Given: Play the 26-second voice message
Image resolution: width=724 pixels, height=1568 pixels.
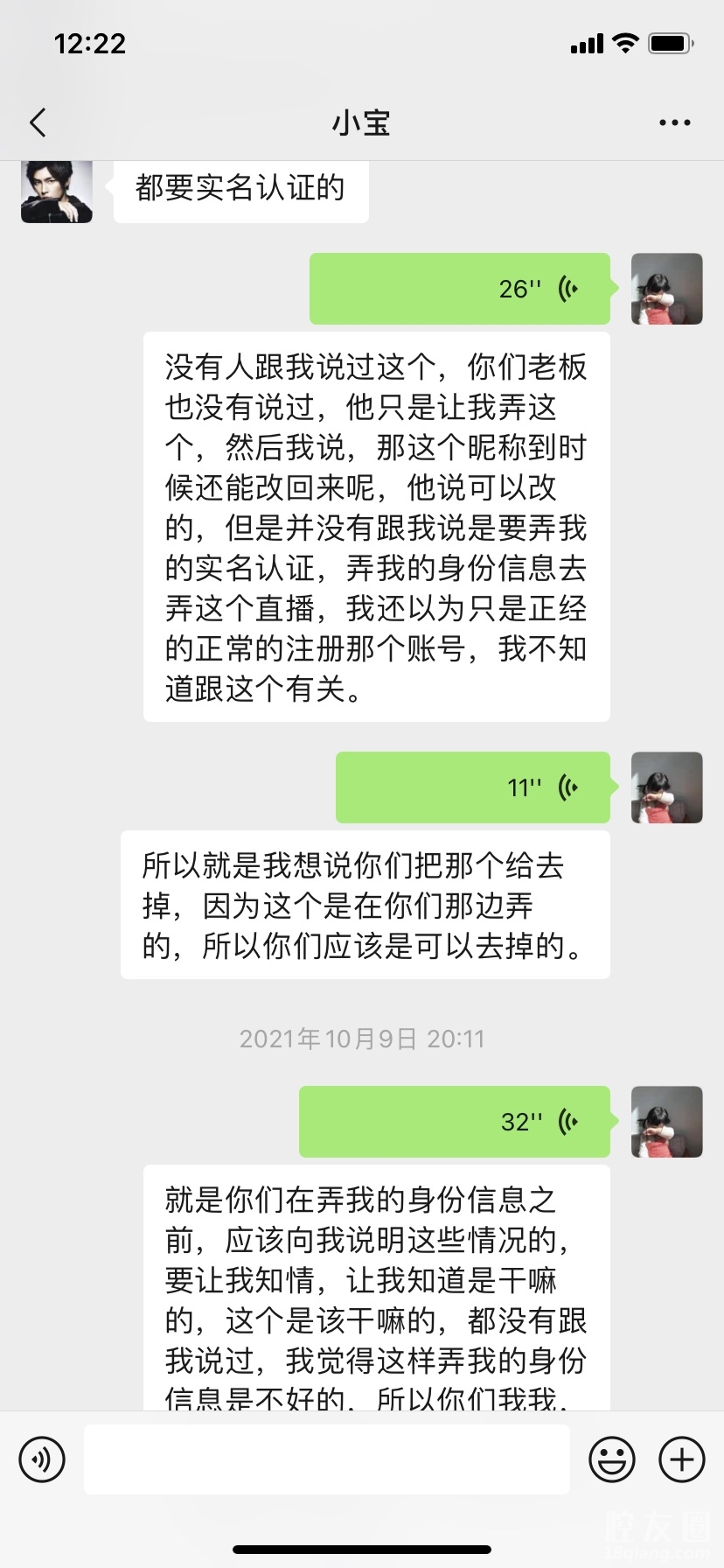Looking at the screenshot, I should pos(460,289).
